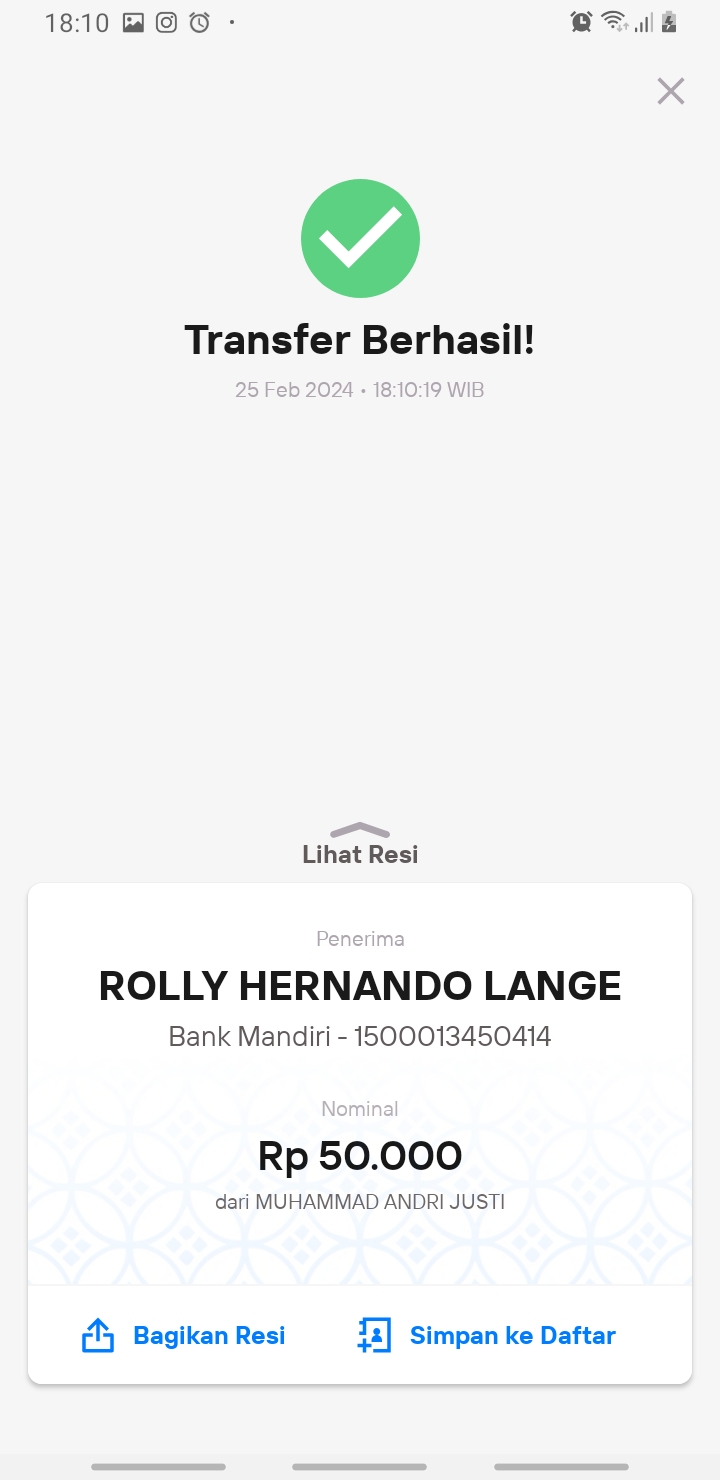
Task: Close the transfer success screen
Action: [x=670, y=91]
